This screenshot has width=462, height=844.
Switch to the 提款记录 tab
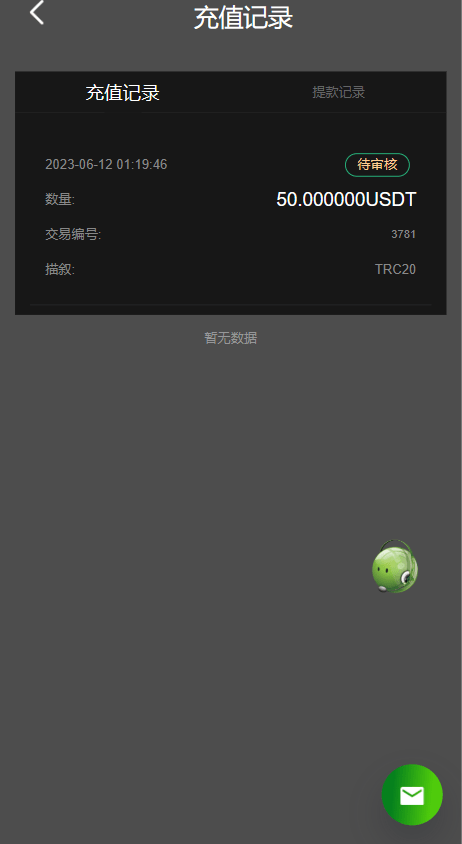[338, 92]
